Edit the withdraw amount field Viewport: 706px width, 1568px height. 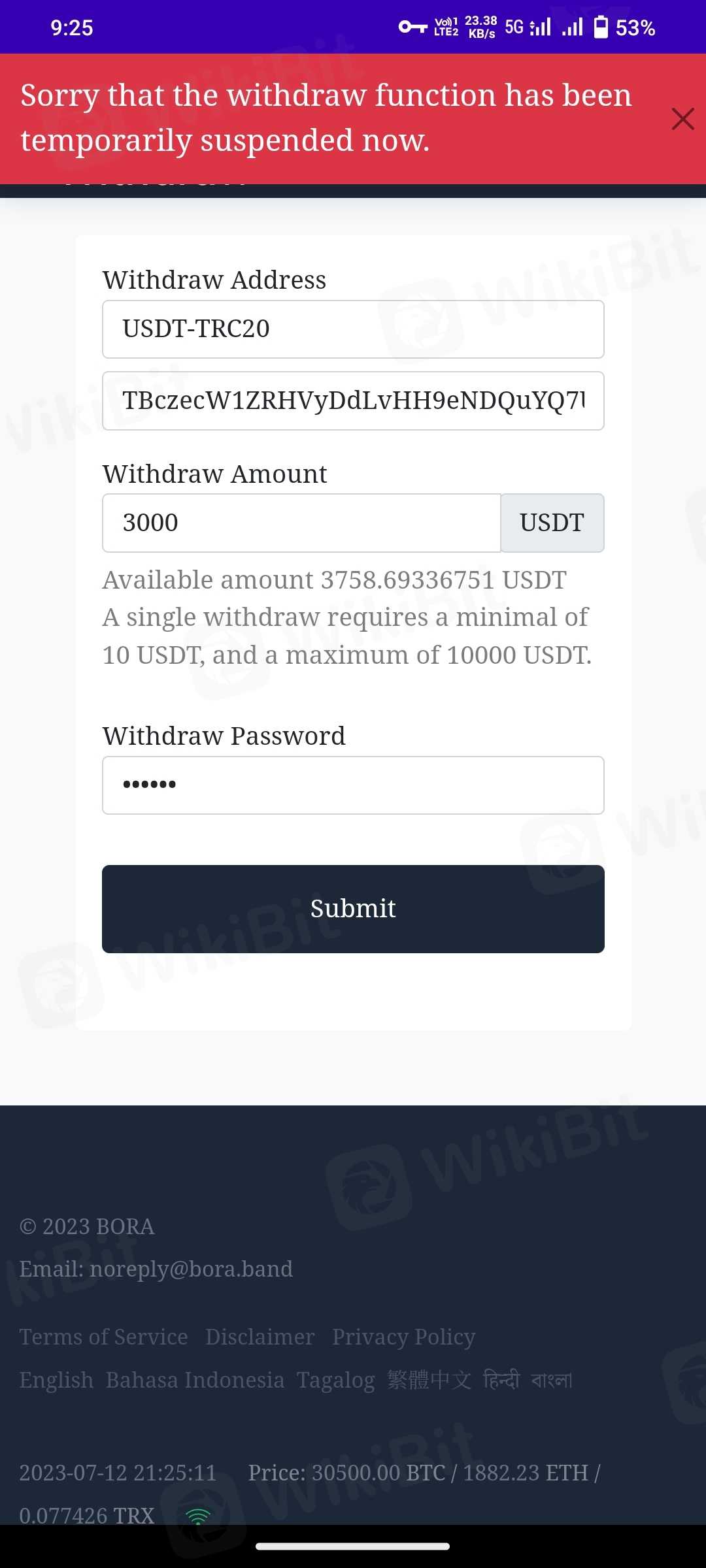(x=301, y=523)
